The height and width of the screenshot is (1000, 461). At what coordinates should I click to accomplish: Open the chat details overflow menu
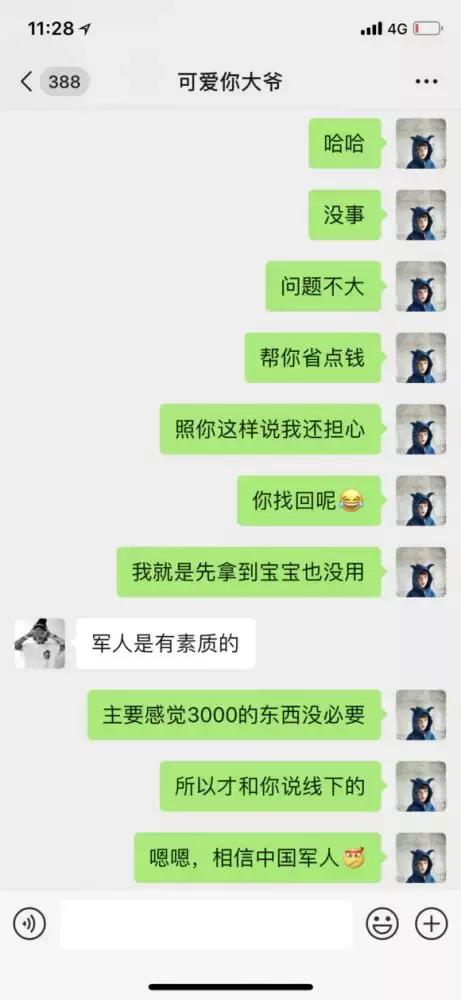[x=426, y=82]
